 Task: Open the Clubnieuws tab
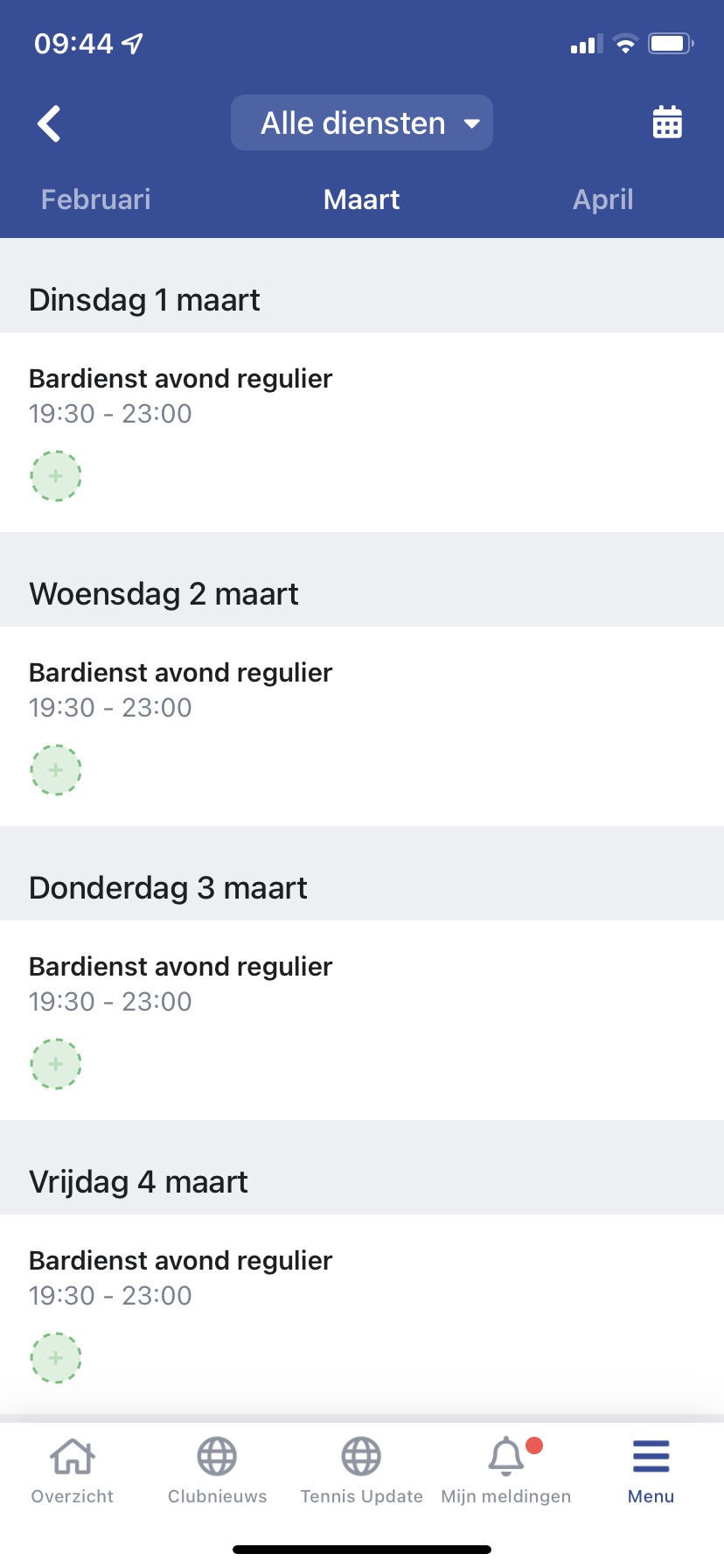click(x=217, y=1471)
